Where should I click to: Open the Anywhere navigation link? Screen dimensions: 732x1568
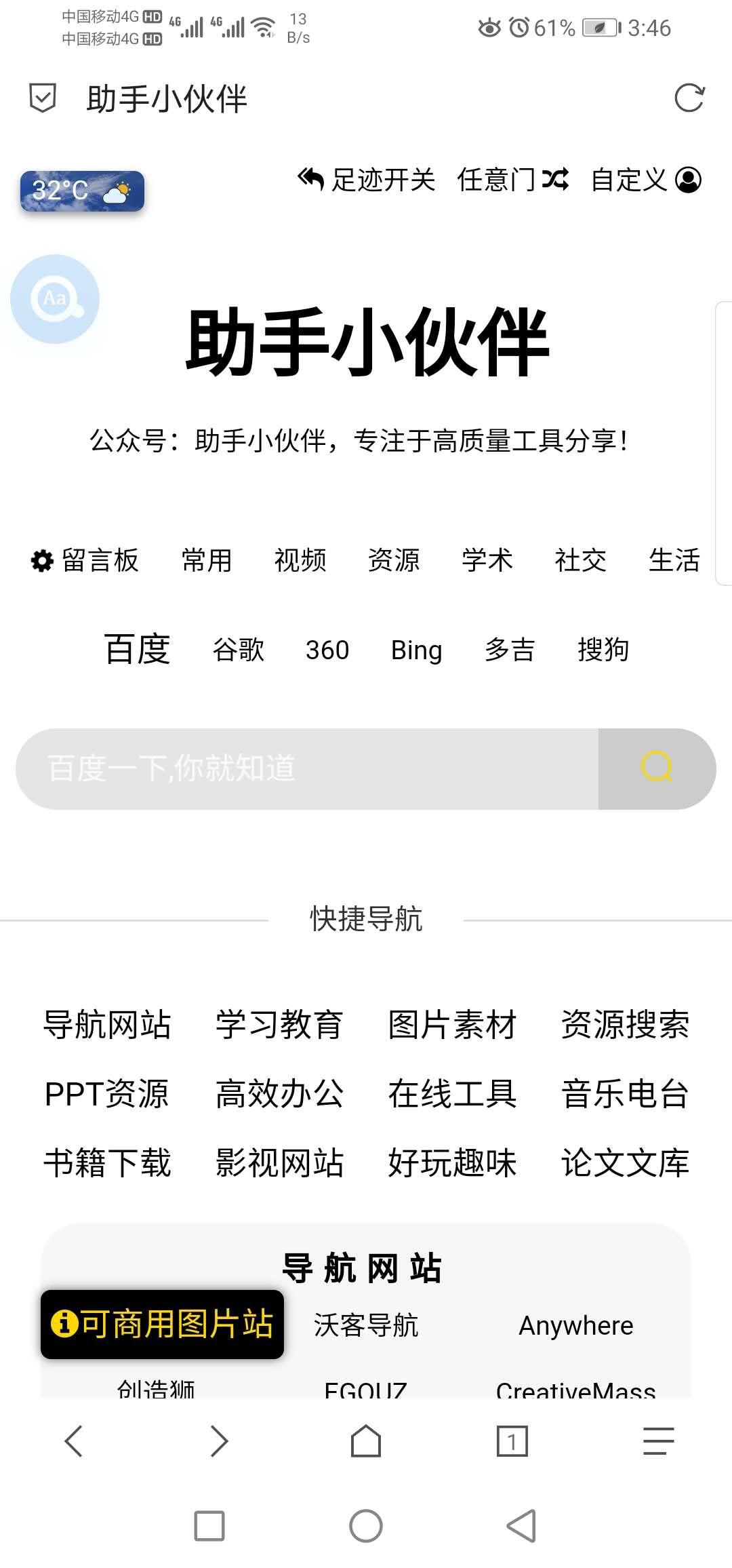pyautogui.click(x=575, y=1326)
